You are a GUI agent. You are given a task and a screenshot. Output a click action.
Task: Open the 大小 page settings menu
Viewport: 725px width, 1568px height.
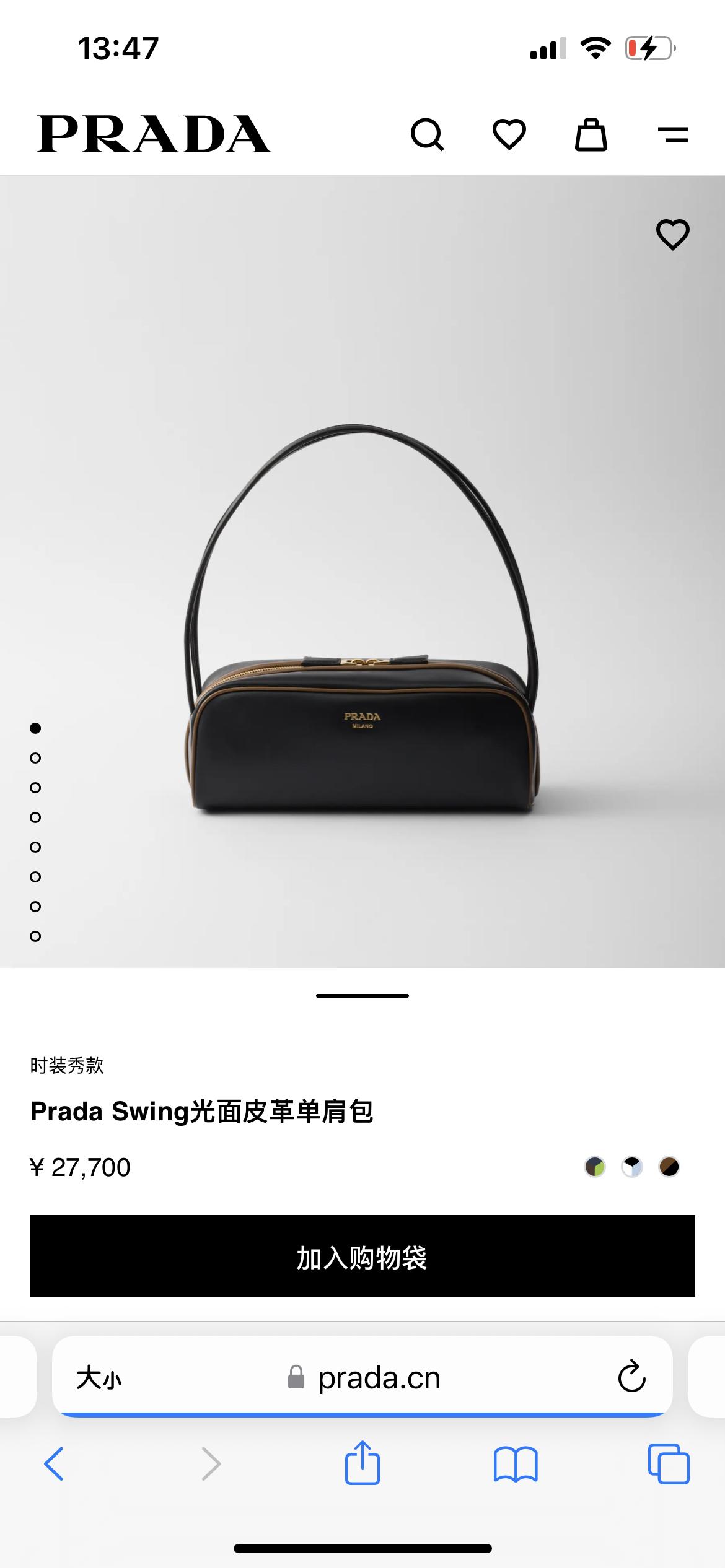(99, 1379)
